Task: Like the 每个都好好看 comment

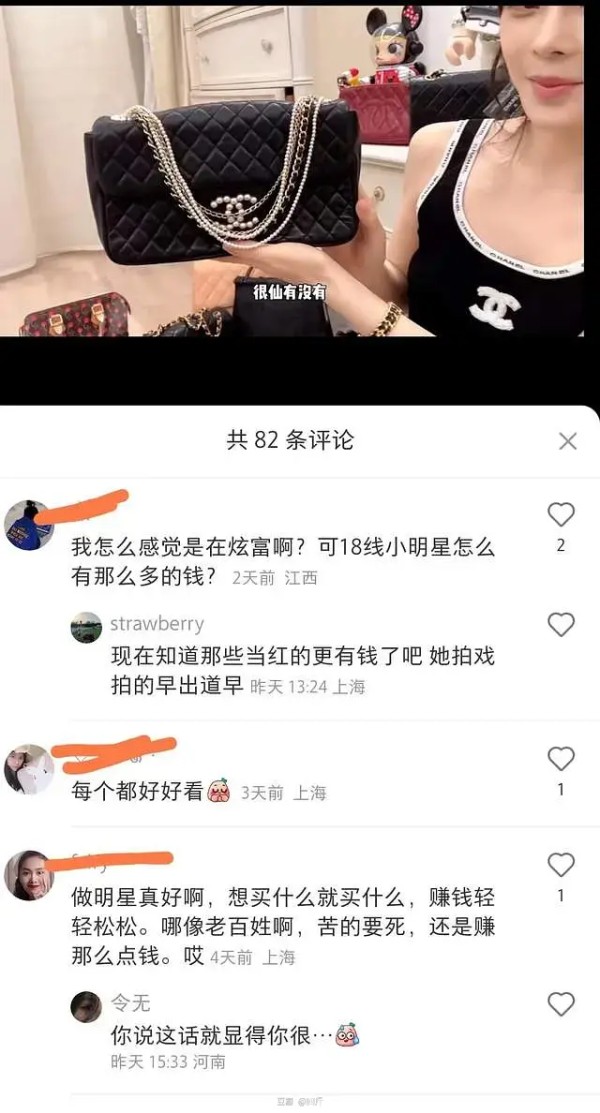Action: 561,759
